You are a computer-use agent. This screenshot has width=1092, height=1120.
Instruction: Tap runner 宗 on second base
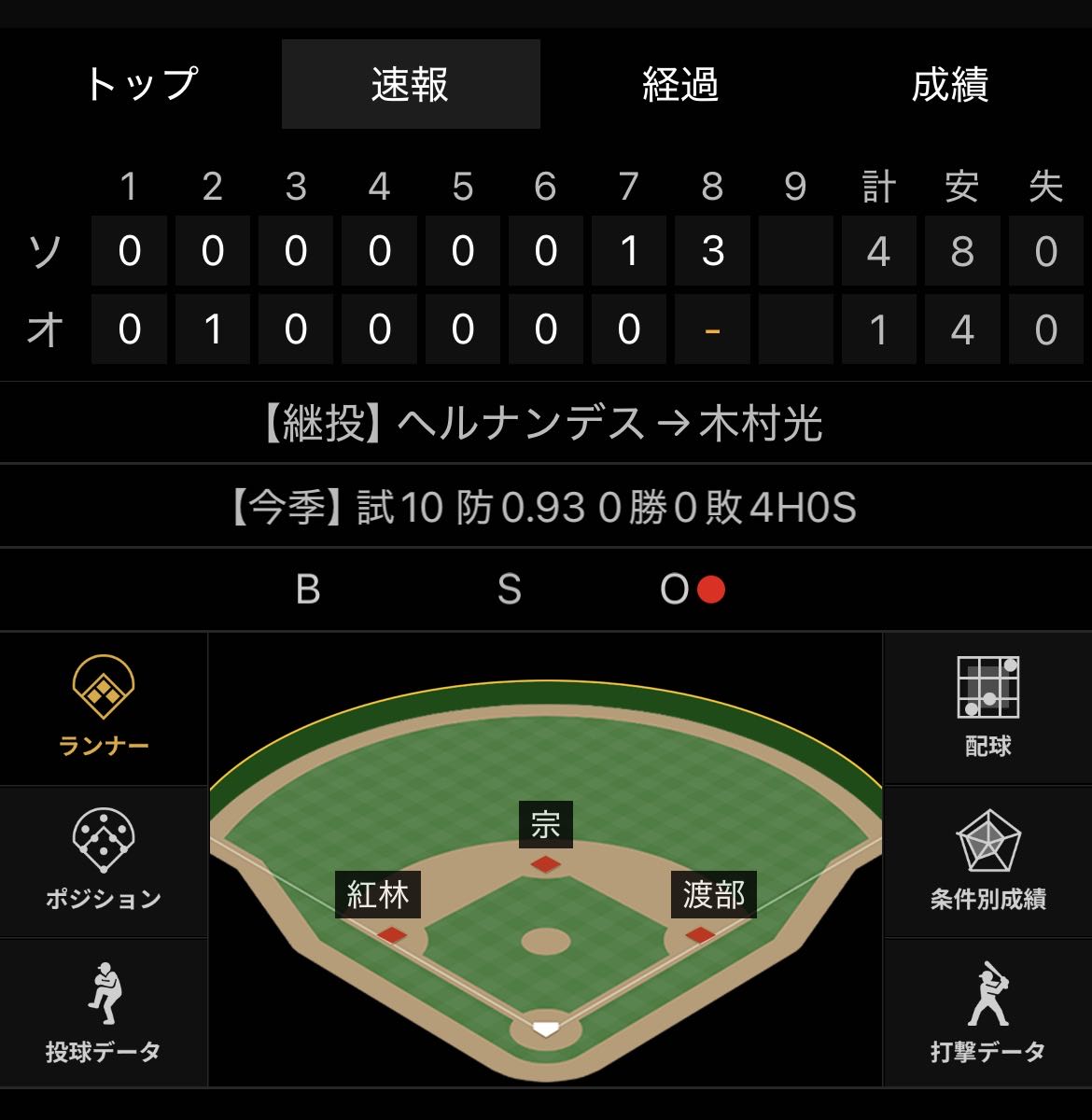(546, 825)
